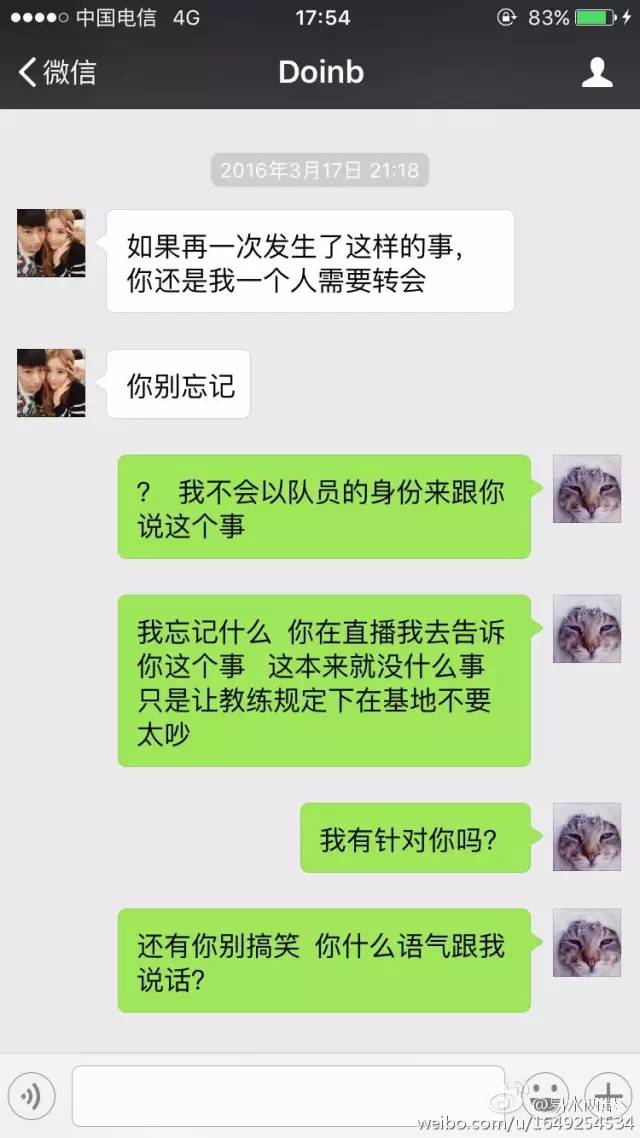The image size is (640, 1138).
Task: Open the emoji sticker panel
Action: tap(545, 1095)
